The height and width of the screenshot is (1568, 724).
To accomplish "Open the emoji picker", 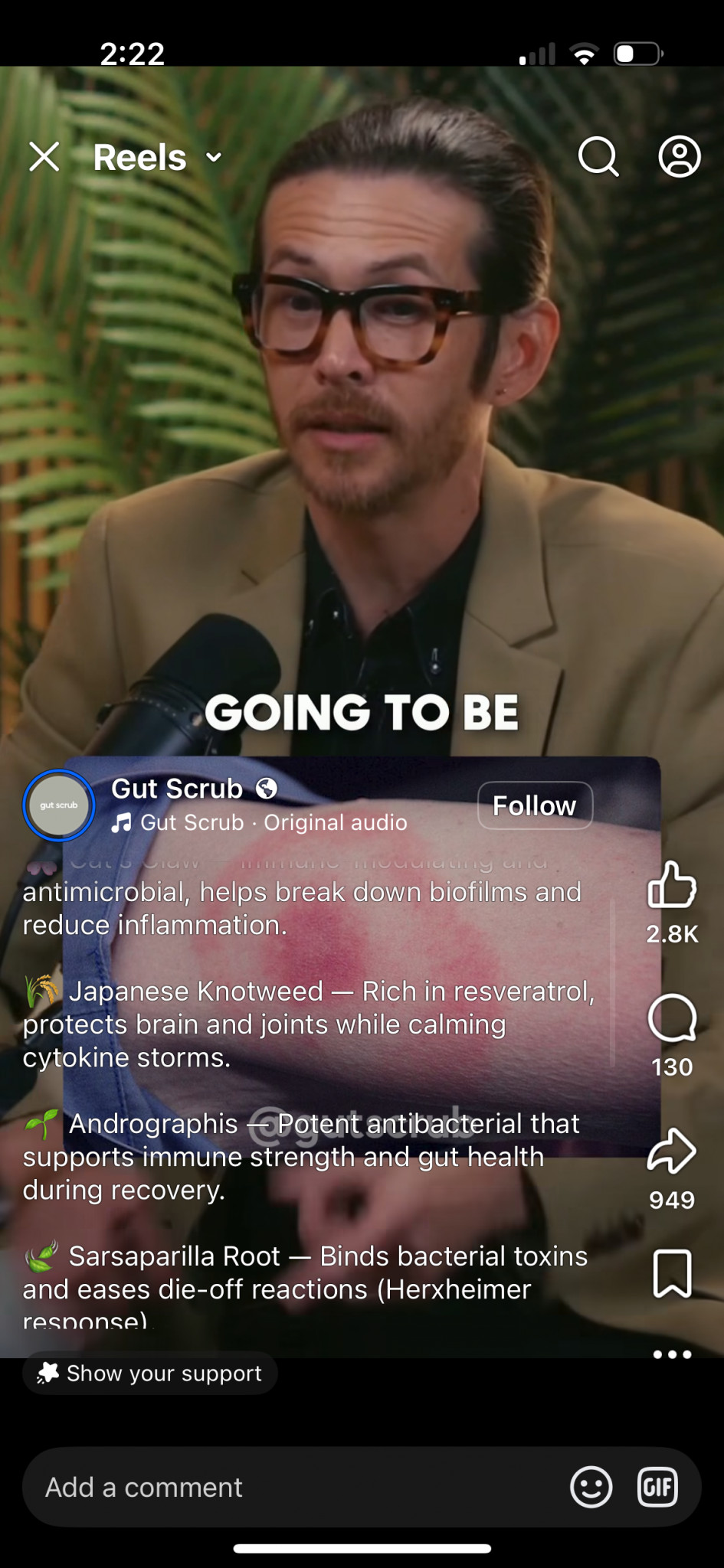I will coord(591,1488).
